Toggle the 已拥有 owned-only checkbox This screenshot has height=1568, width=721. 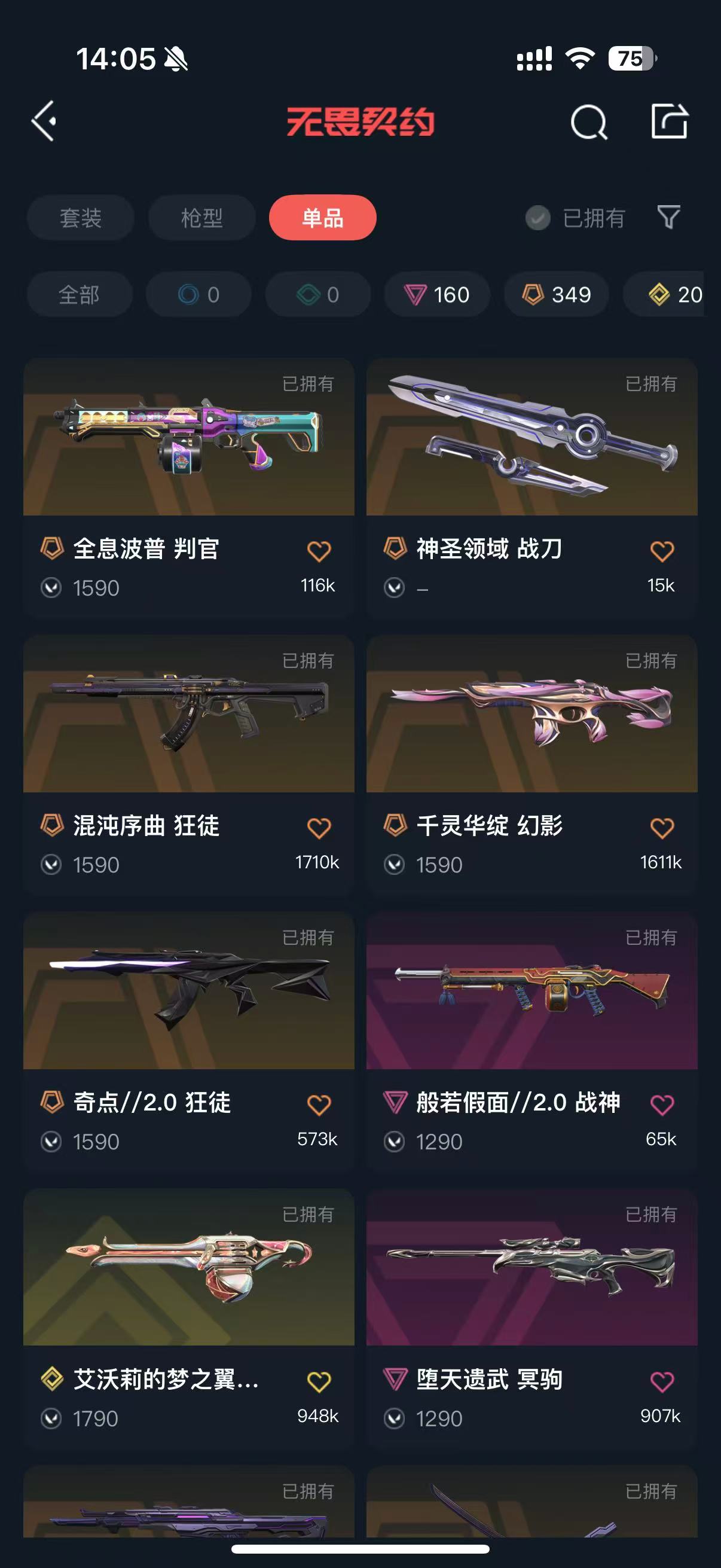coord(538,218)
